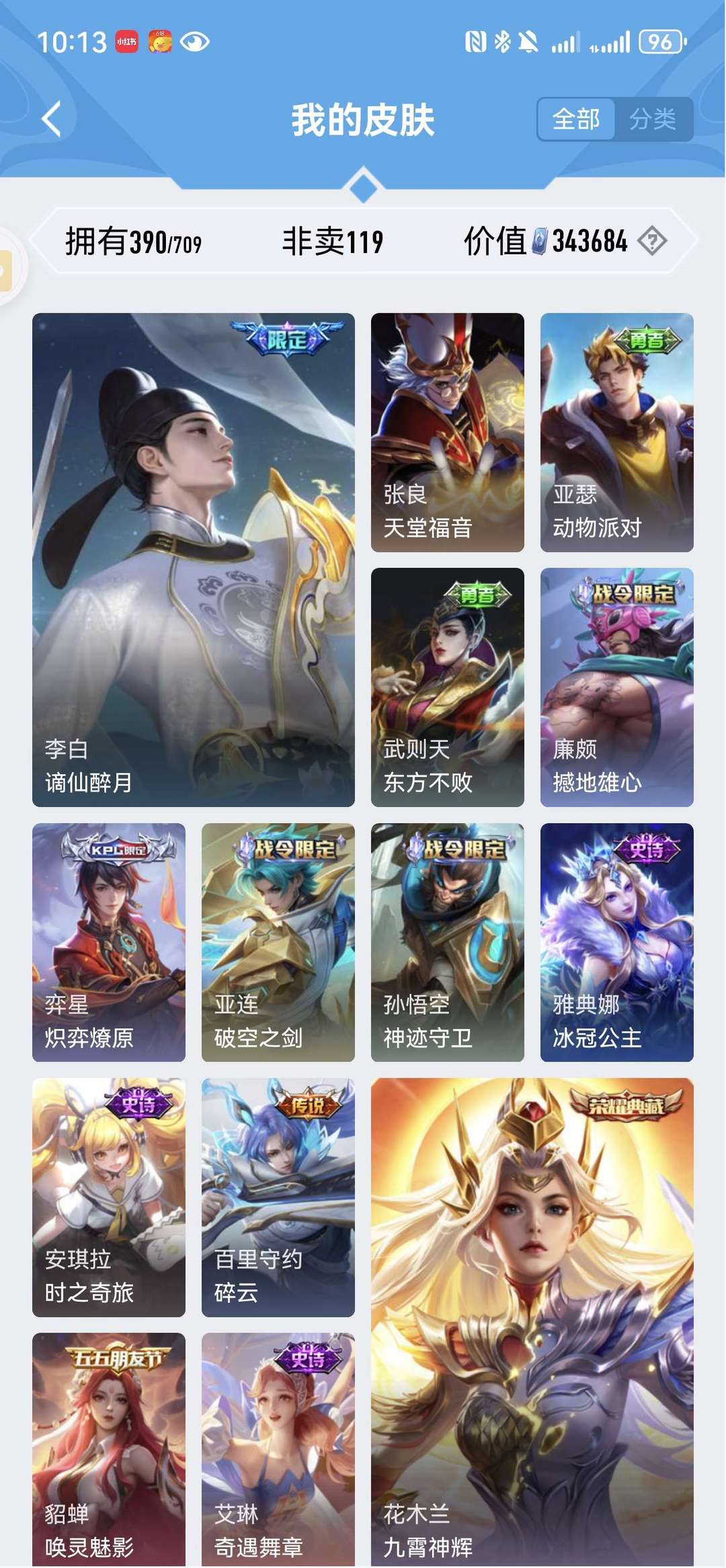This screenshot has width=726, height=1568.
Task: Open the value help question-mark icon
Action: pyautogui.click(x=652, y=241)
